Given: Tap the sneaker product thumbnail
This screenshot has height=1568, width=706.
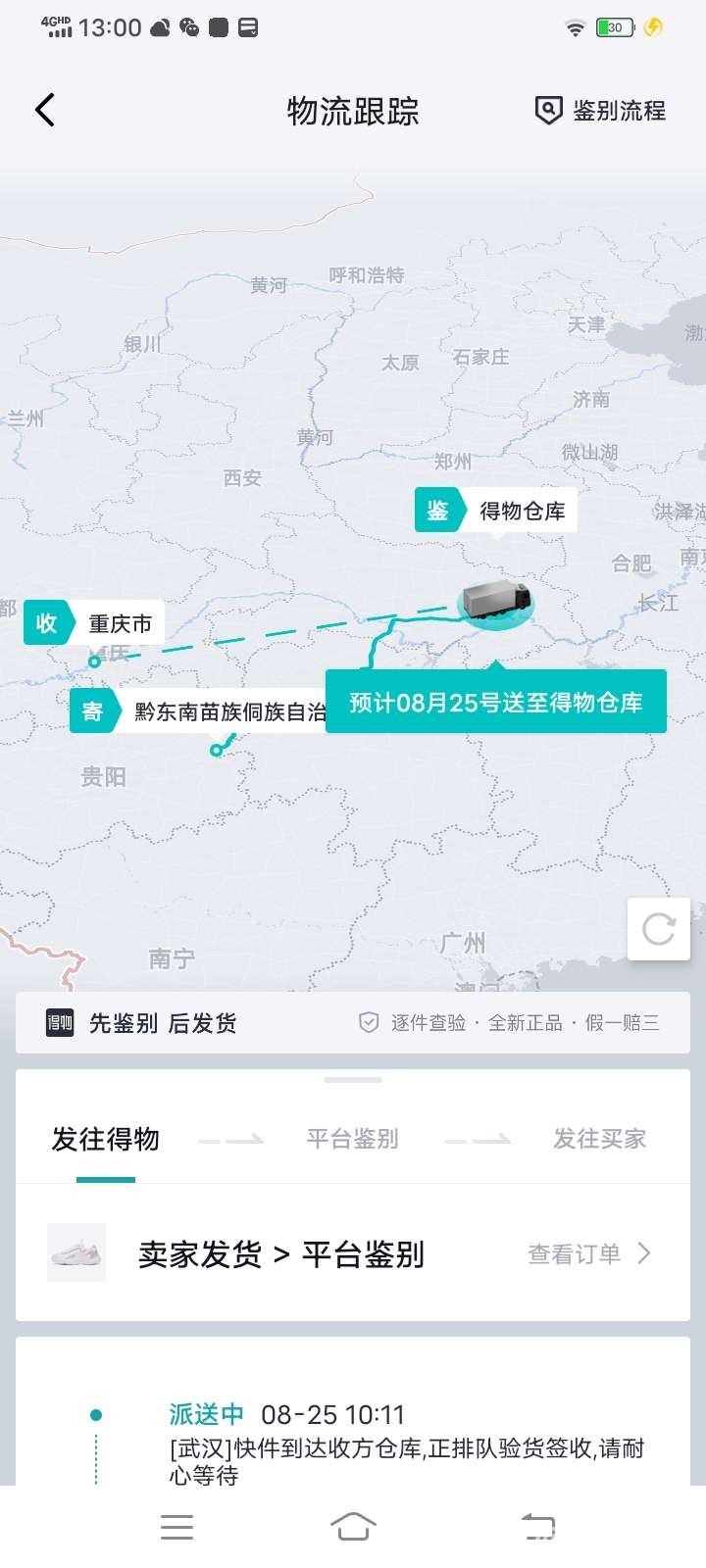Looking at the screenshot, I should 76,1252.
